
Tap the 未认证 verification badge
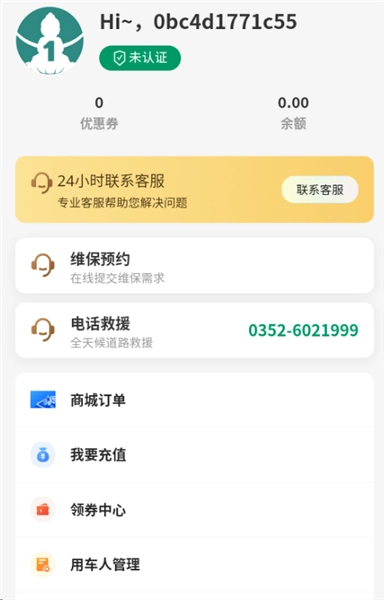coord(140,58)
